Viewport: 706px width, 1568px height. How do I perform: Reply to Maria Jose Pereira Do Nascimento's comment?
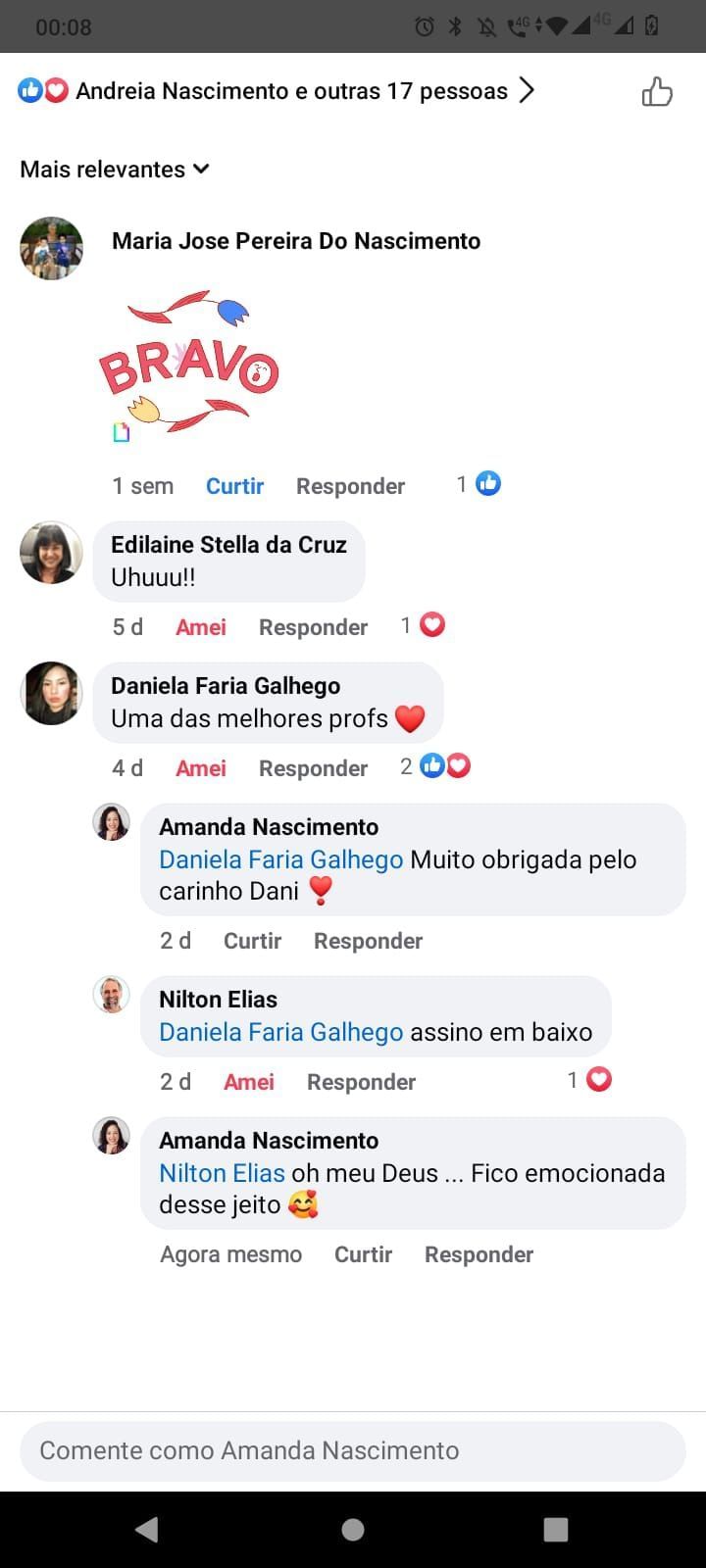coord(350,486)
